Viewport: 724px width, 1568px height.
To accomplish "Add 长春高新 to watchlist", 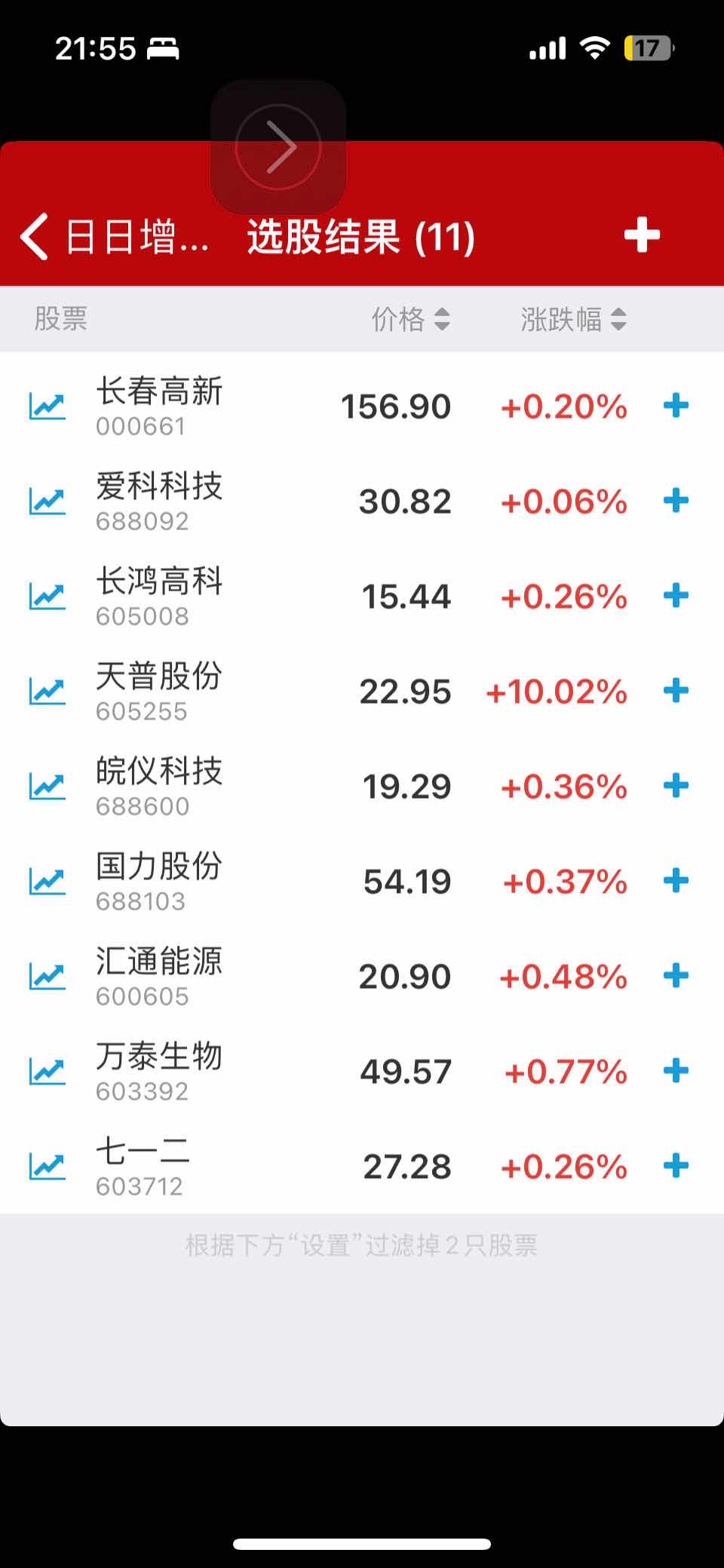I will tap(676, 406).
